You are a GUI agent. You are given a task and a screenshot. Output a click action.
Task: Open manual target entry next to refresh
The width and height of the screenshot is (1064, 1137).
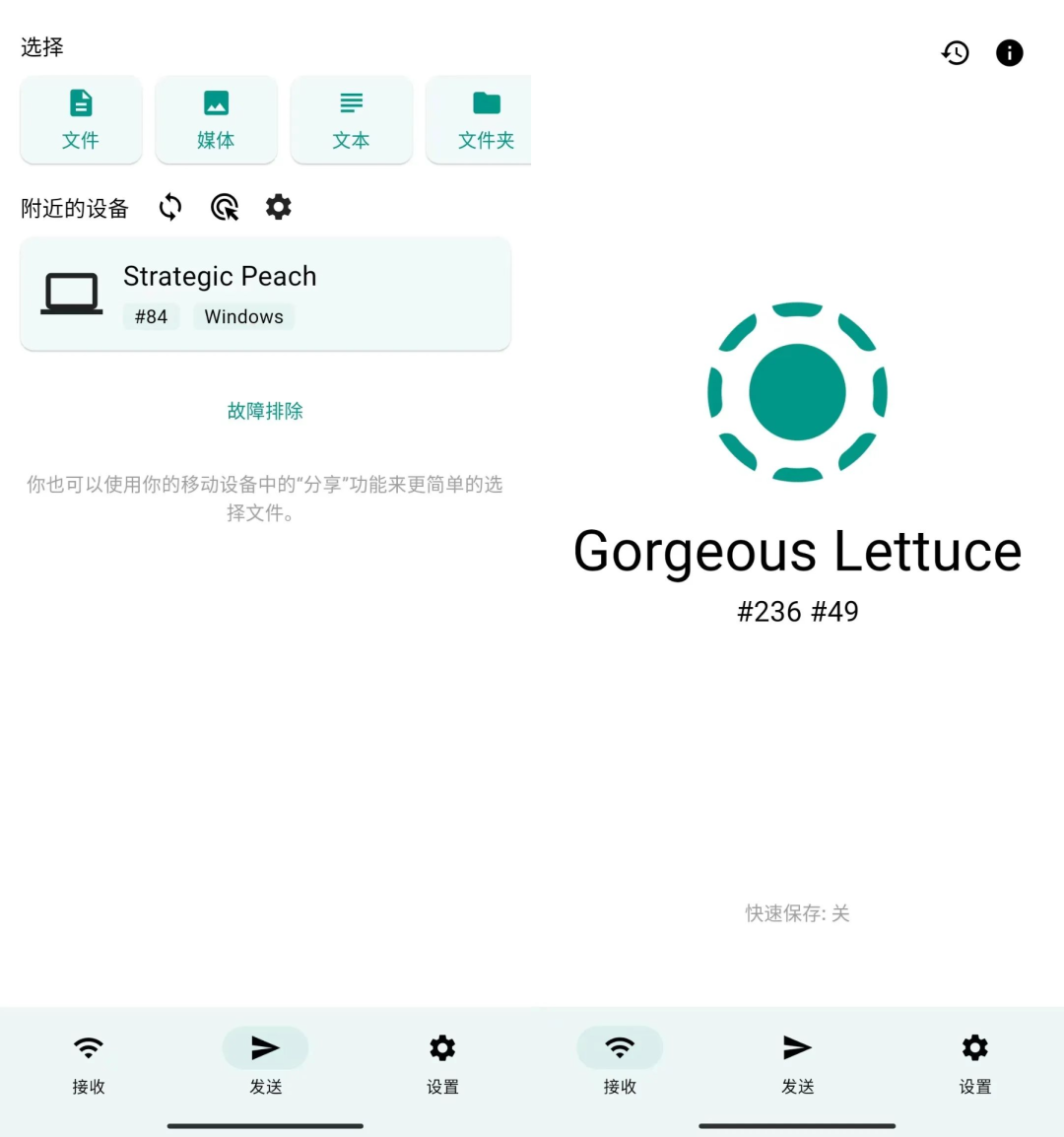click(225, 207)
